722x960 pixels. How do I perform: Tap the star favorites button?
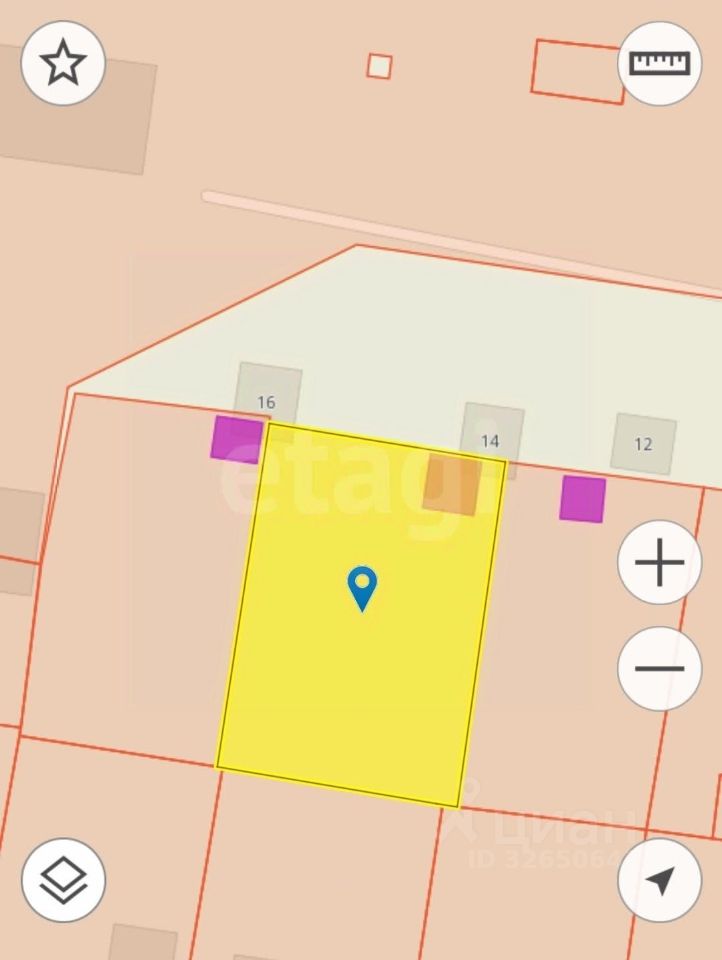[x=63, y=63]
